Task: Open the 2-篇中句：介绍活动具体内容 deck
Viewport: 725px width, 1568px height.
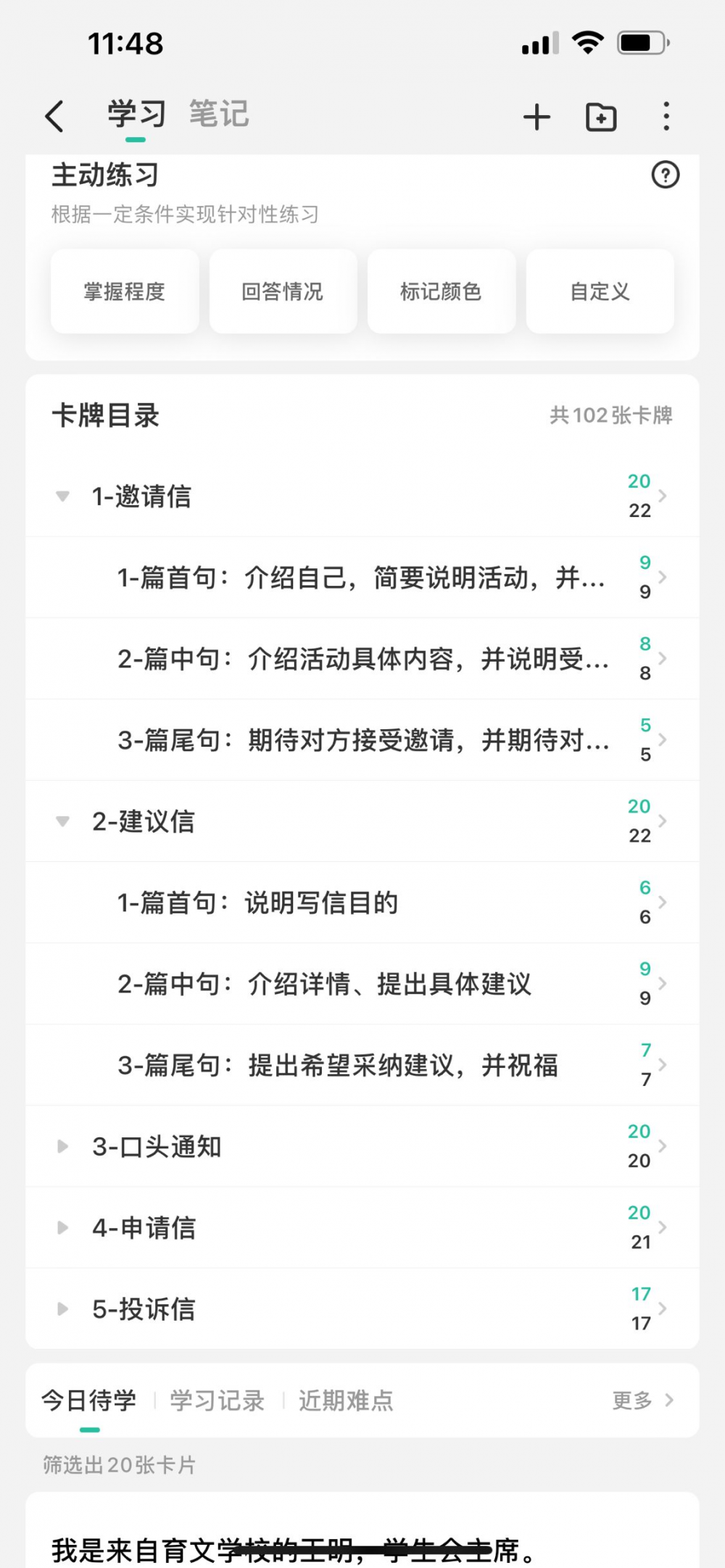Action: (362, 658)
